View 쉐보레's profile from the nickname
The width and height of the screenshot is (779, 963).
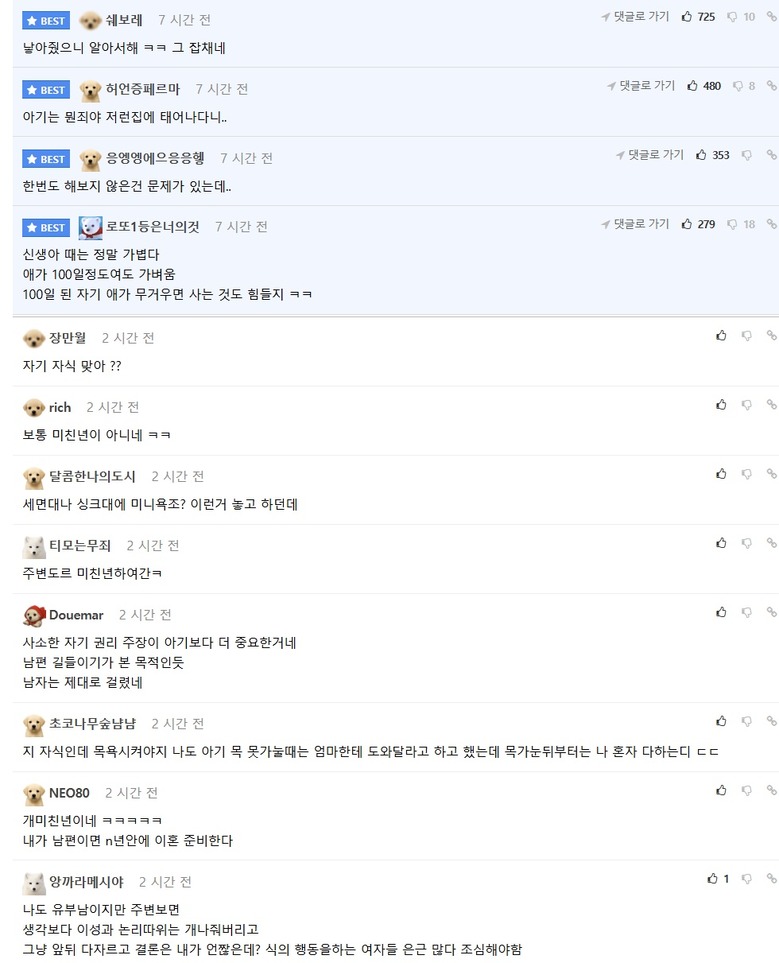point(124,20)
